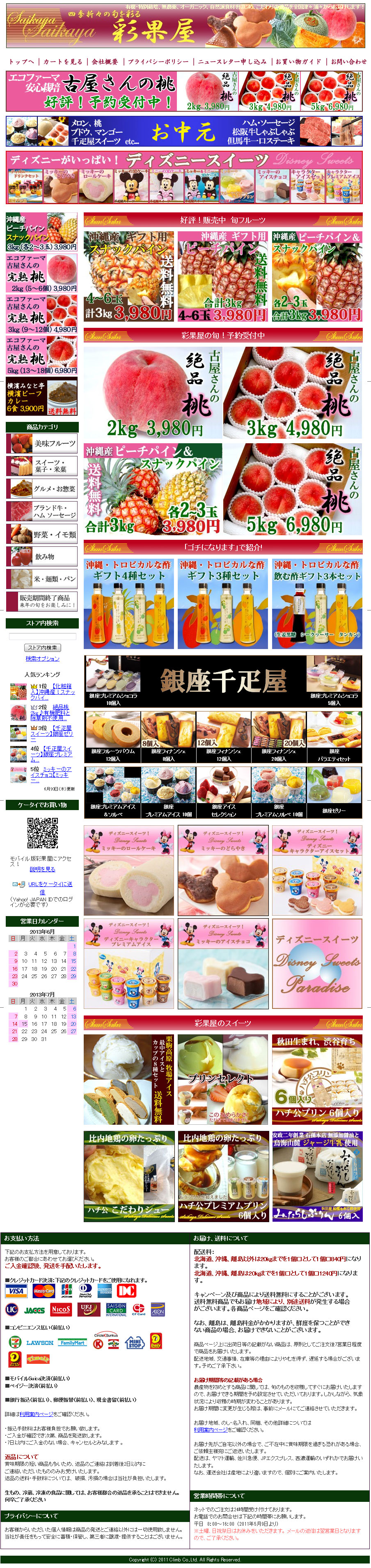
Task: Tap the ストア内検索 input field
Action: (x=42, y=637)
